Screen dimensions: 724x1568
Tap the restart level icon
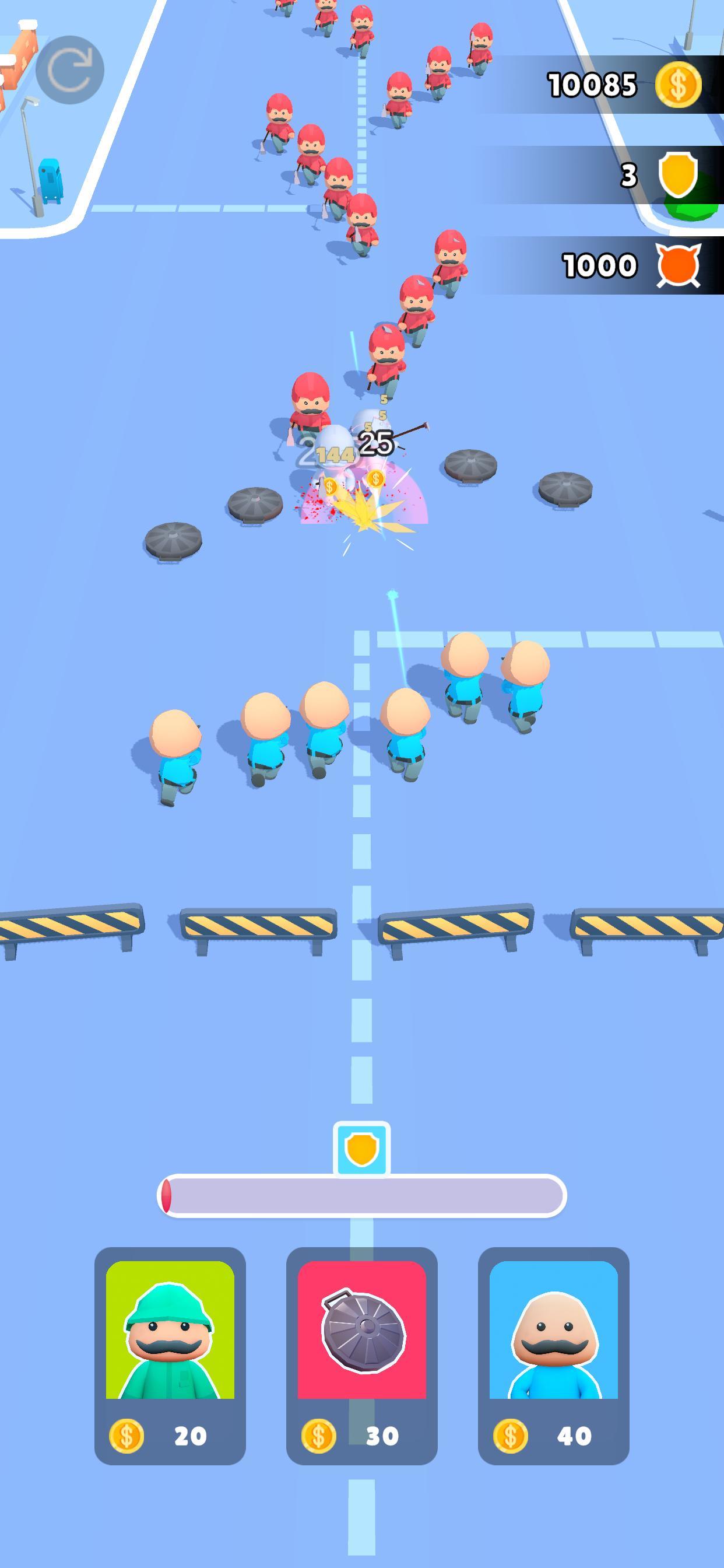click(69, 70)
